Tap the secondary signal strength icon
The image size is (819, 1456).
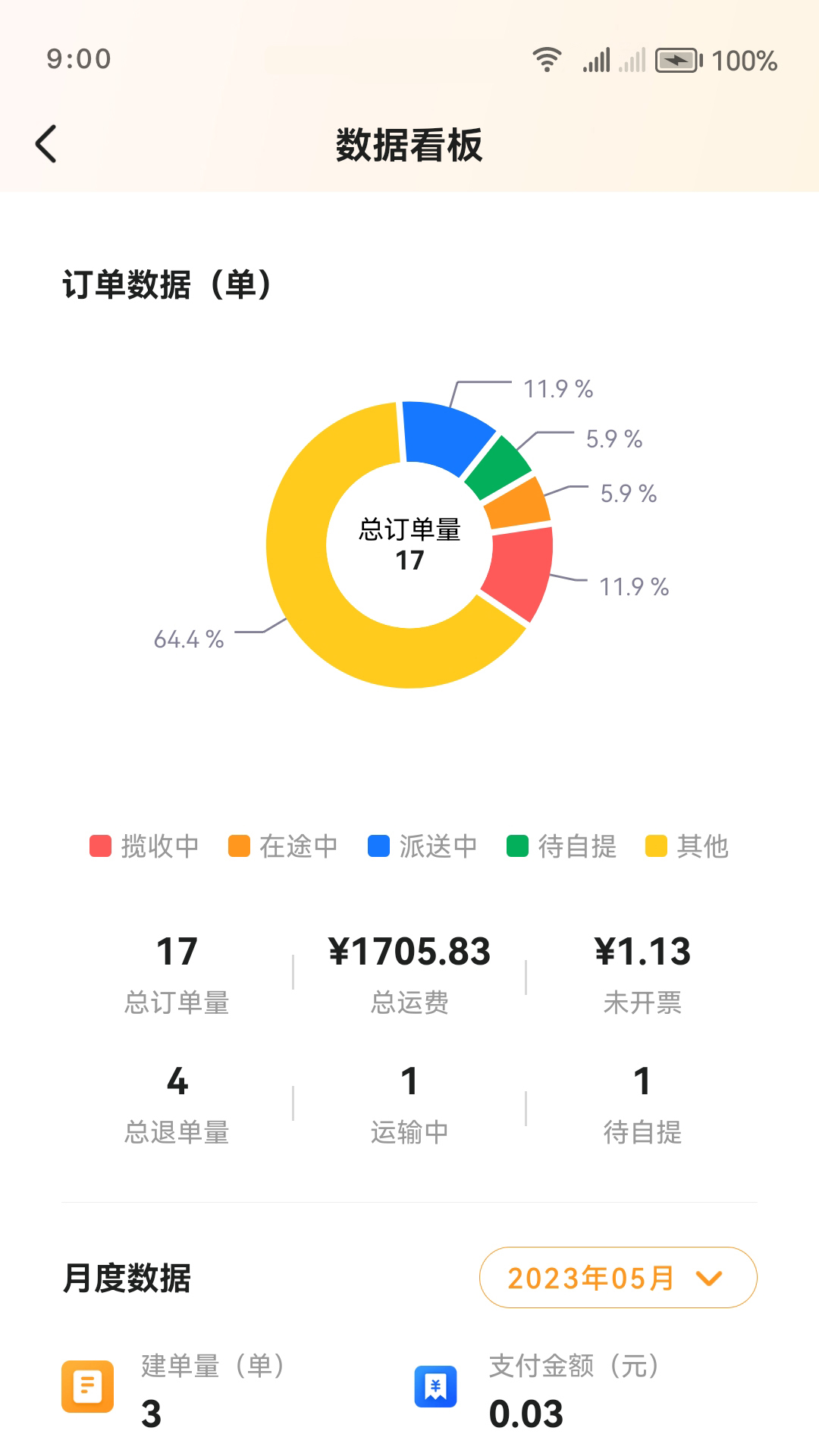pos(634,61)
